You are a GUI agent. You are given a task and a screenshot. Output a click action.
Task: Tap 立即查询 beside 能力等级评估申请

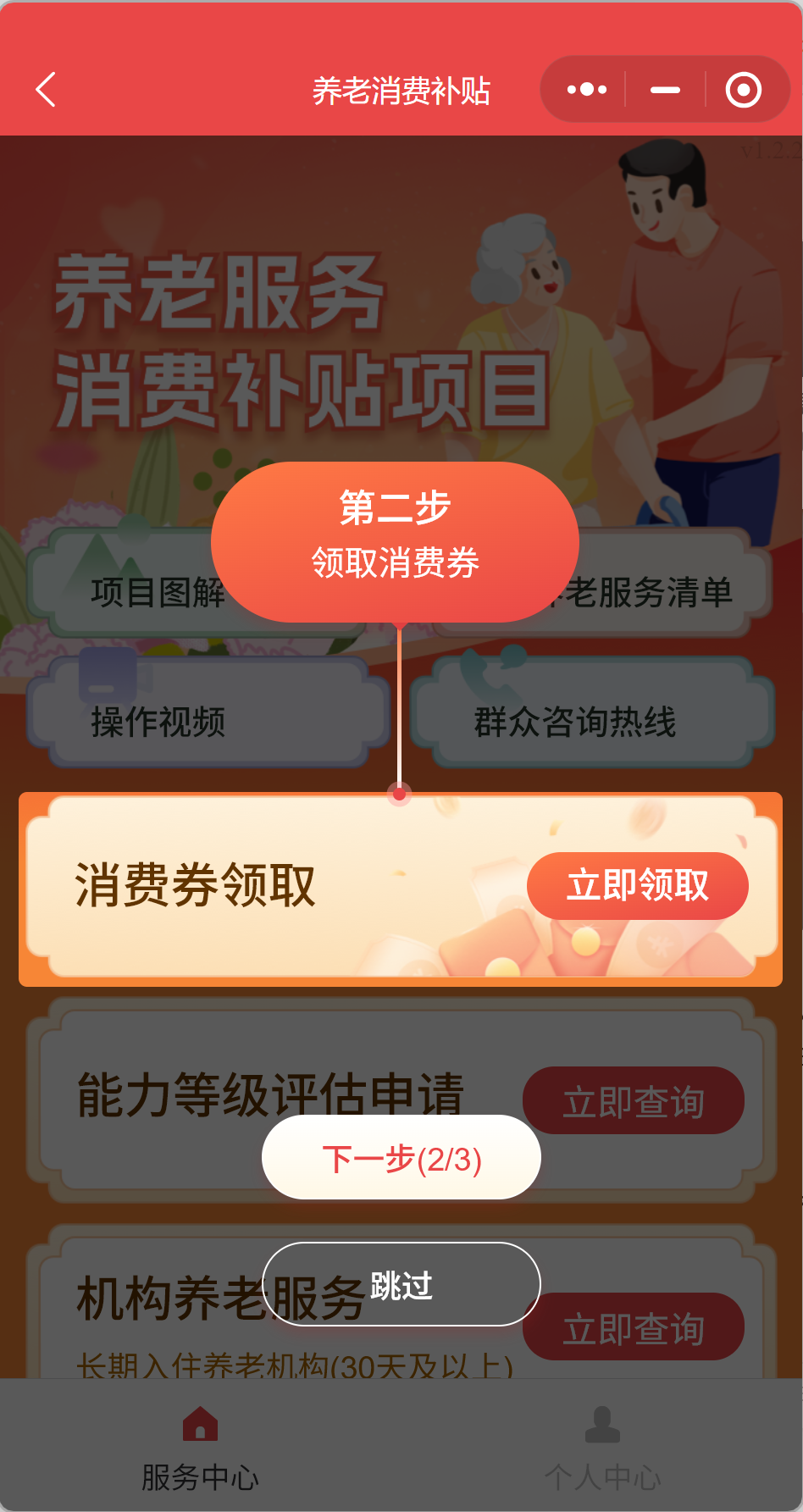pos(634,1100)
